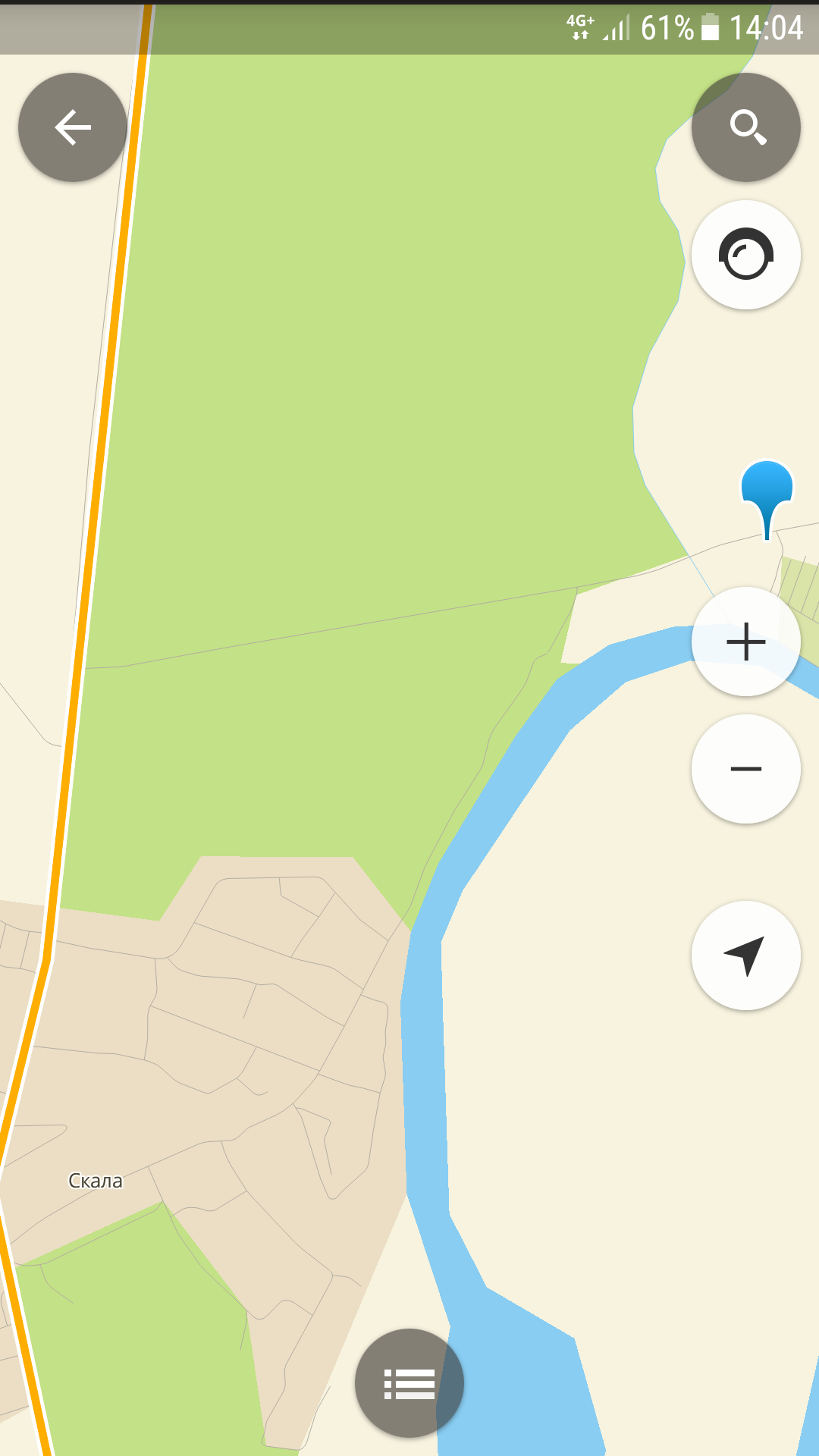The image size is (819, 1456).
Task: Go back using the arrow button
Action: tap(73, 127)
